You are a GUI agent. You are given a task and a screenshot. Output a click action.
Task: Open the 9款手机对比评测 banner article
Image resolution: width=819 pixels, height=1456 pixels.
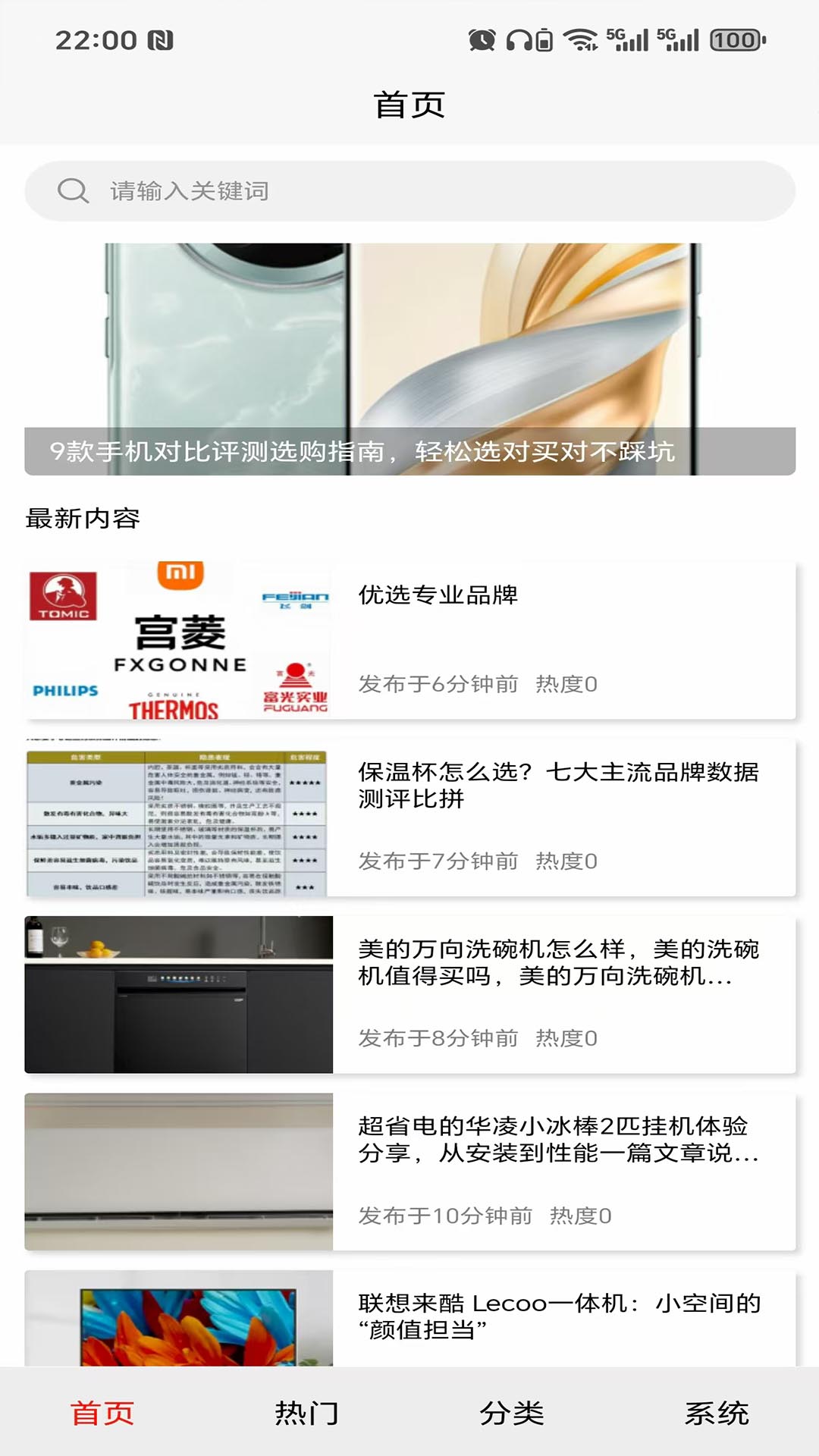coord(409,359)
